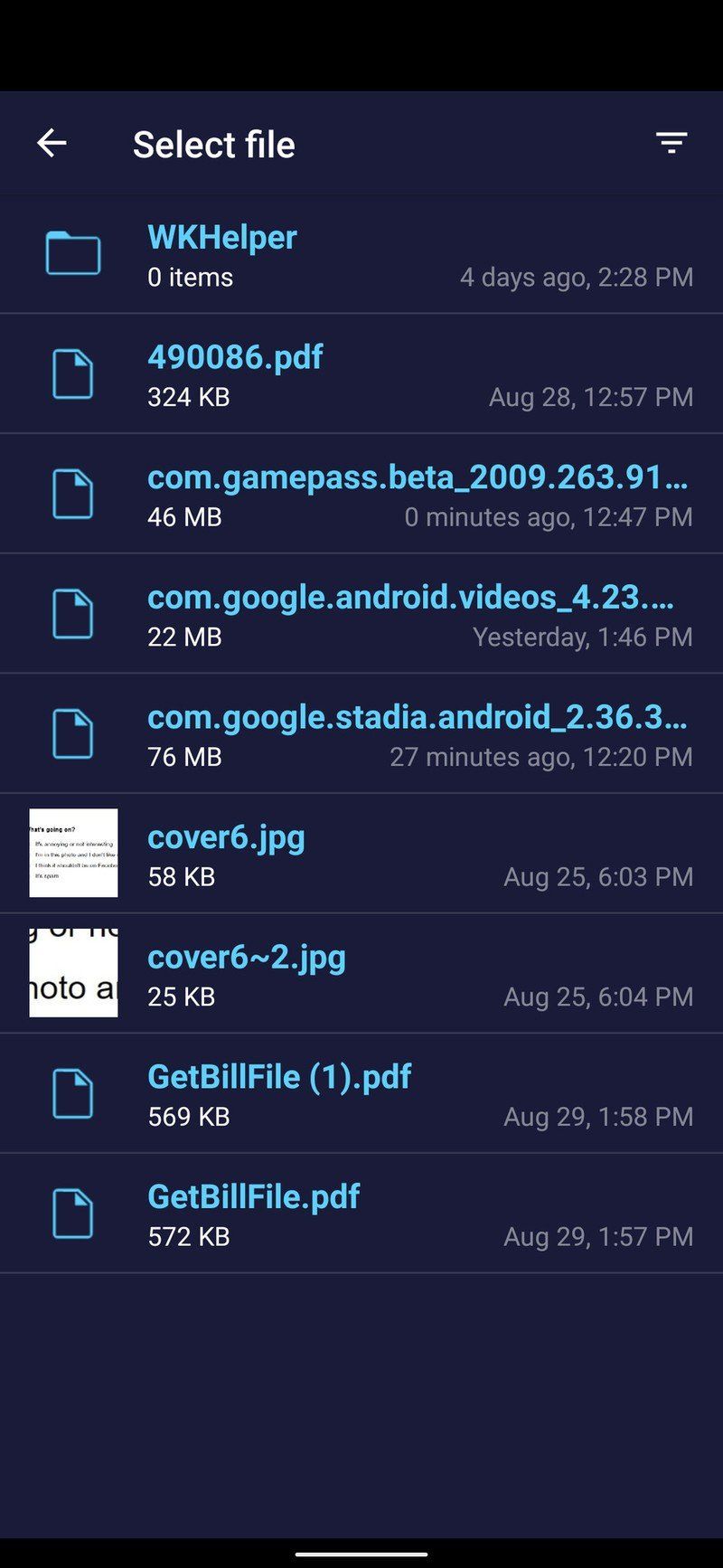Screen dimensions: 723x1568
Task: Open the filter options icon
Action: coord(671,143)
